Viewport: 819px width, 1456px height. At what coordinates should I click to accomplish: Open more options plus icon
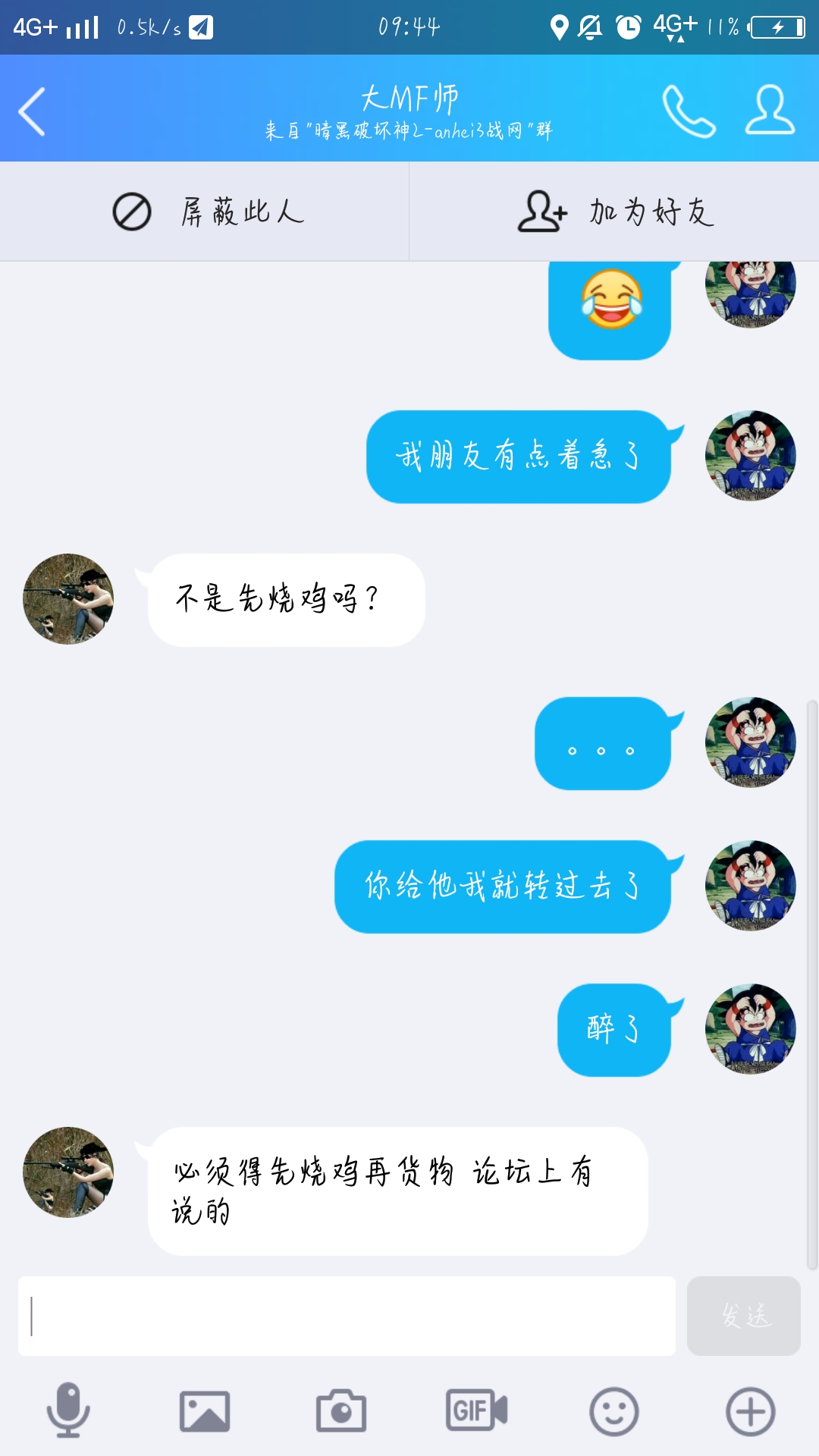click(x=750, y=1411)
